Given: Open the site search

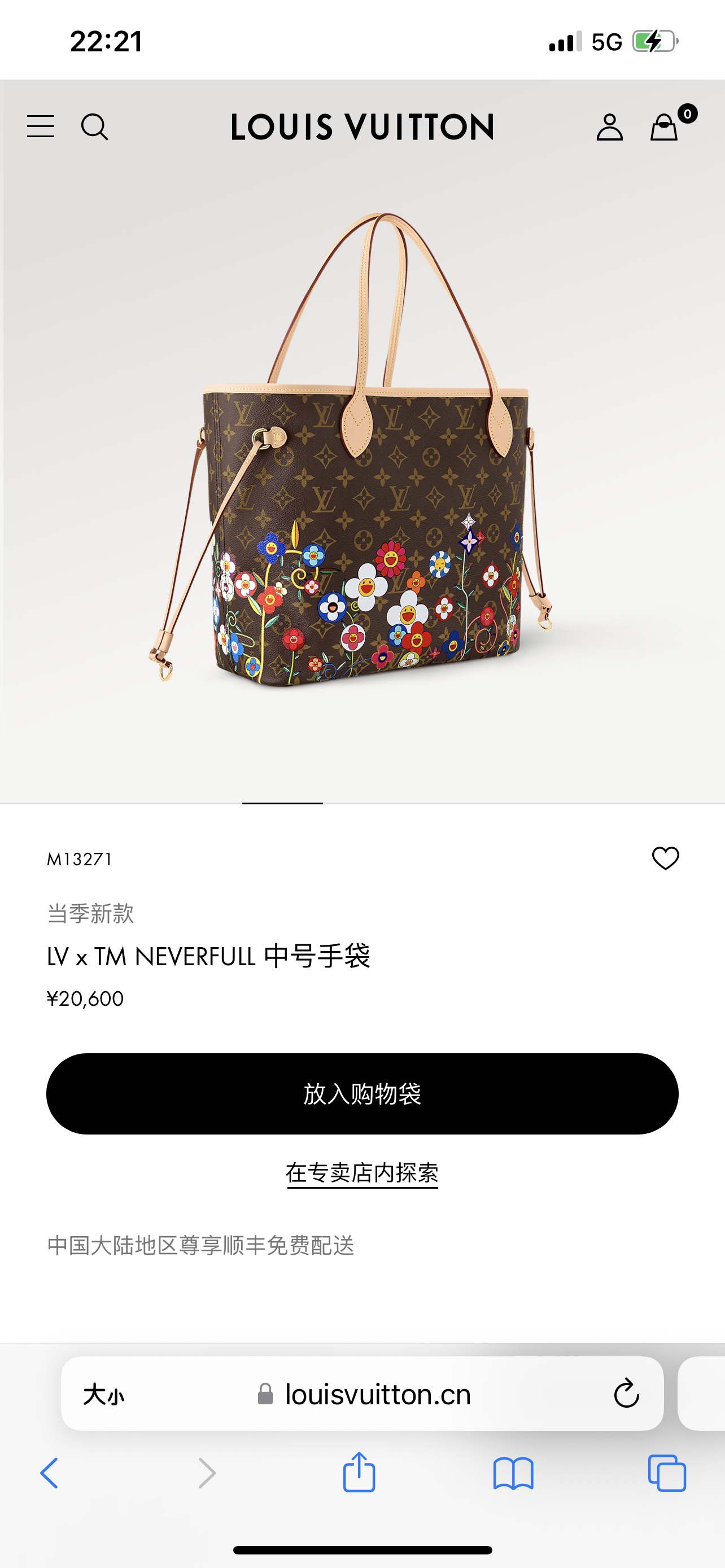Looking at the screenshot, I should (94, 126).
